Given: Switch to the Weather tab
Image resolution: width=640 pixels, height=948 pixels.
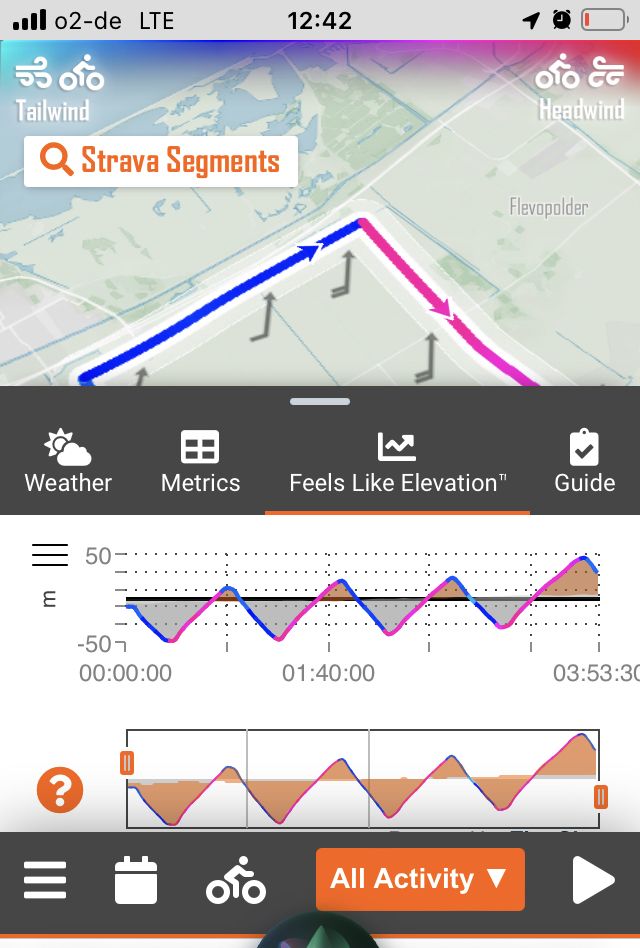Looking at the screenshot, I should (x=68, y=463).
